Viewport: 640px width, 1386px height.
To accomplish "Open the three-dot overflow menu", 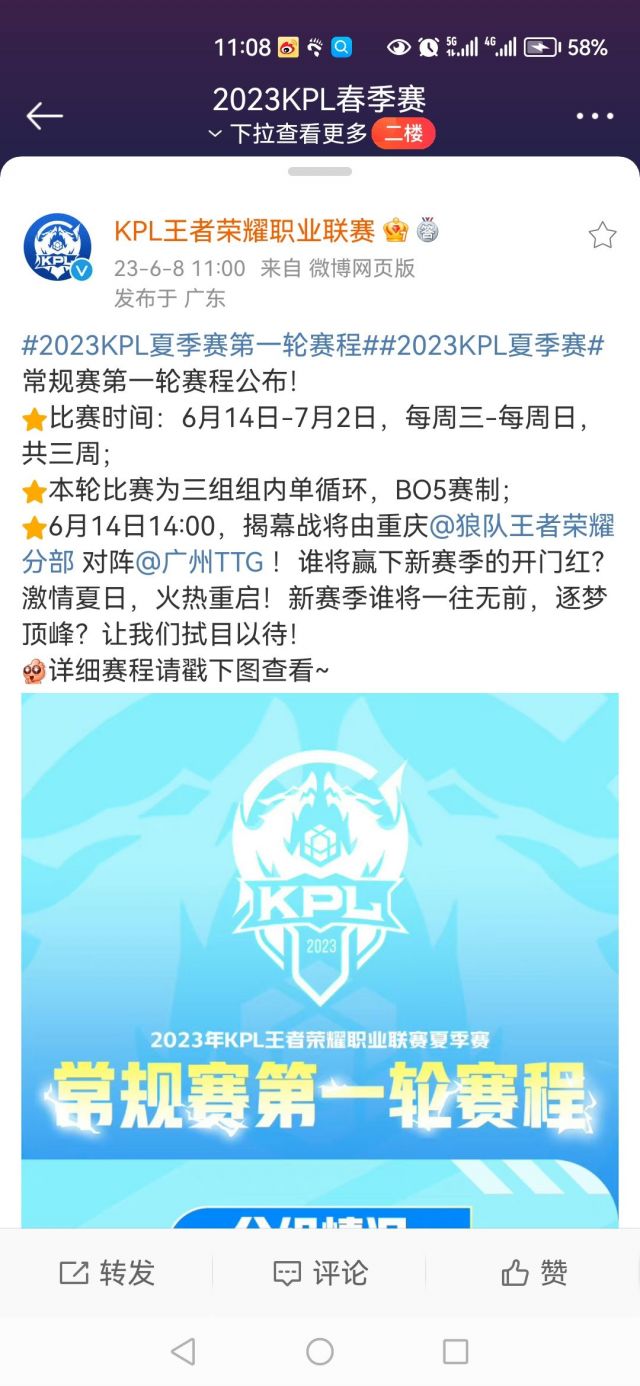I will click(x=595, y=116).
